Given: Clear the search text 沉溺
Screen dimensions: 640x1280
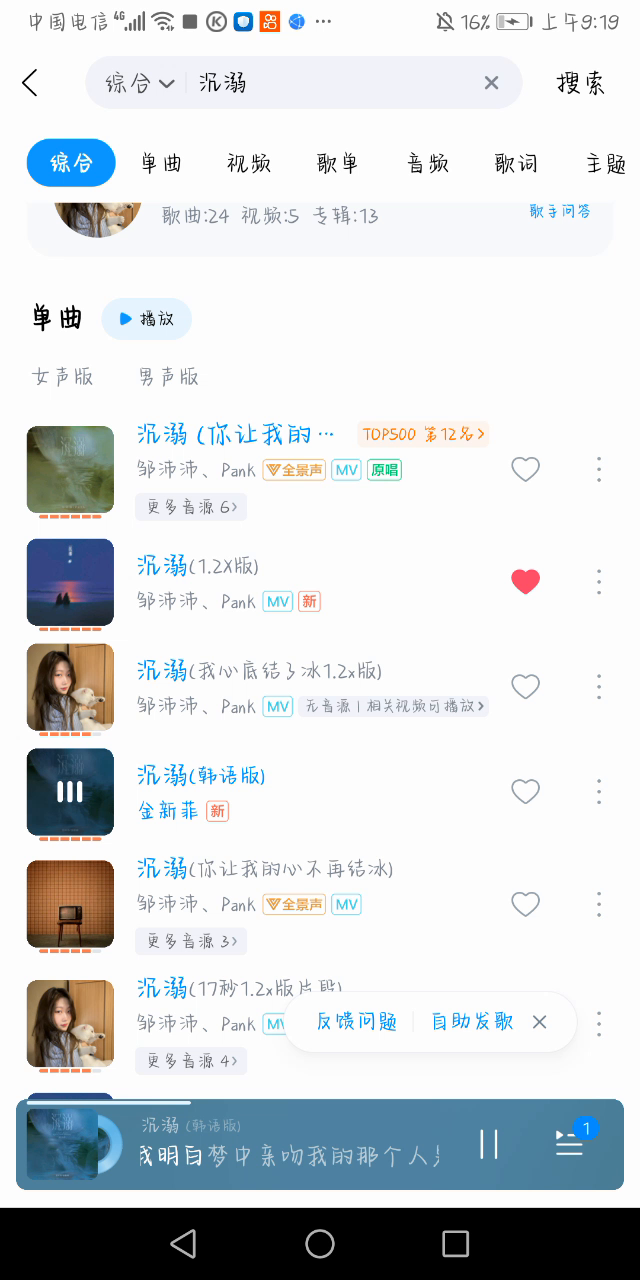Looking at the screenshot, I should (491, 83).
